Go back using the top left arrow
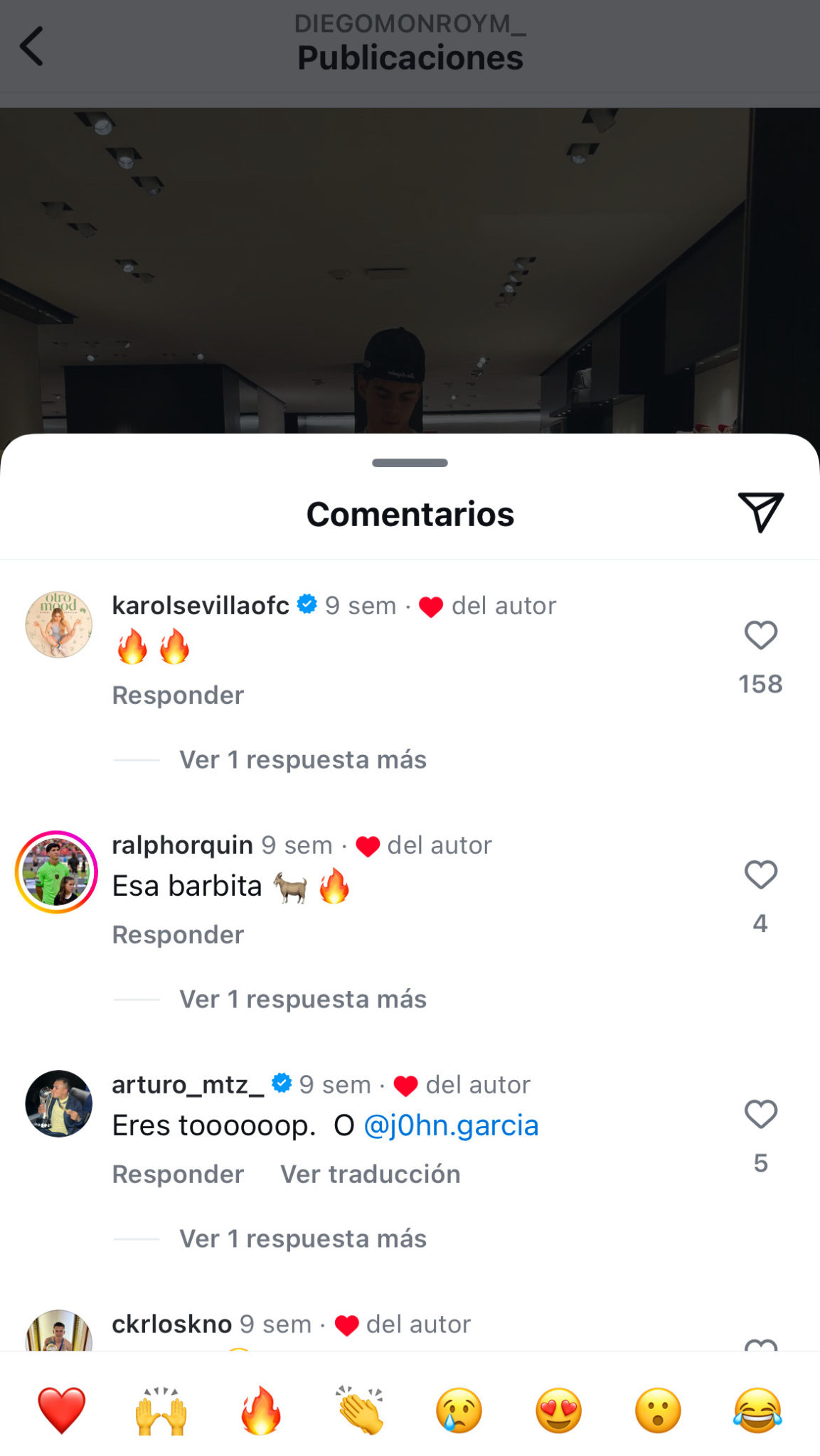820x1456 pixels. 32,46
